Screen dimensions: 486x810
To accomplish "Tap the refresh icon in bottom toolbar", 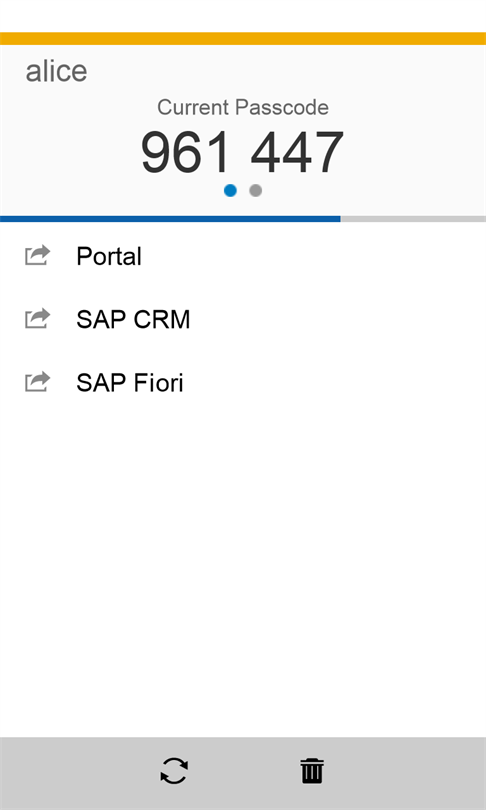I will (x=174, y=771).
